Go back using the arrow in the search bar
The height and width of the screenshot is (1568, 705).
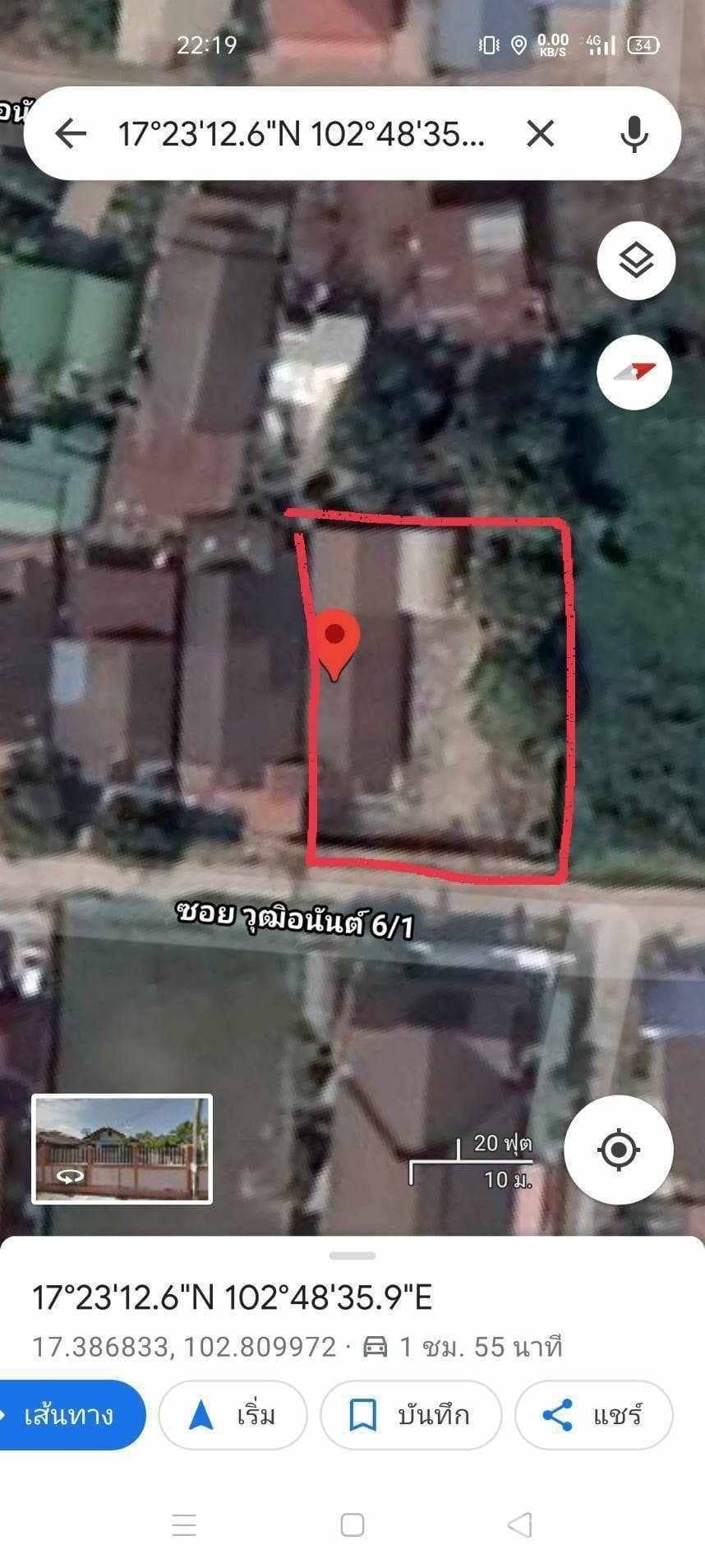(71, 134)
